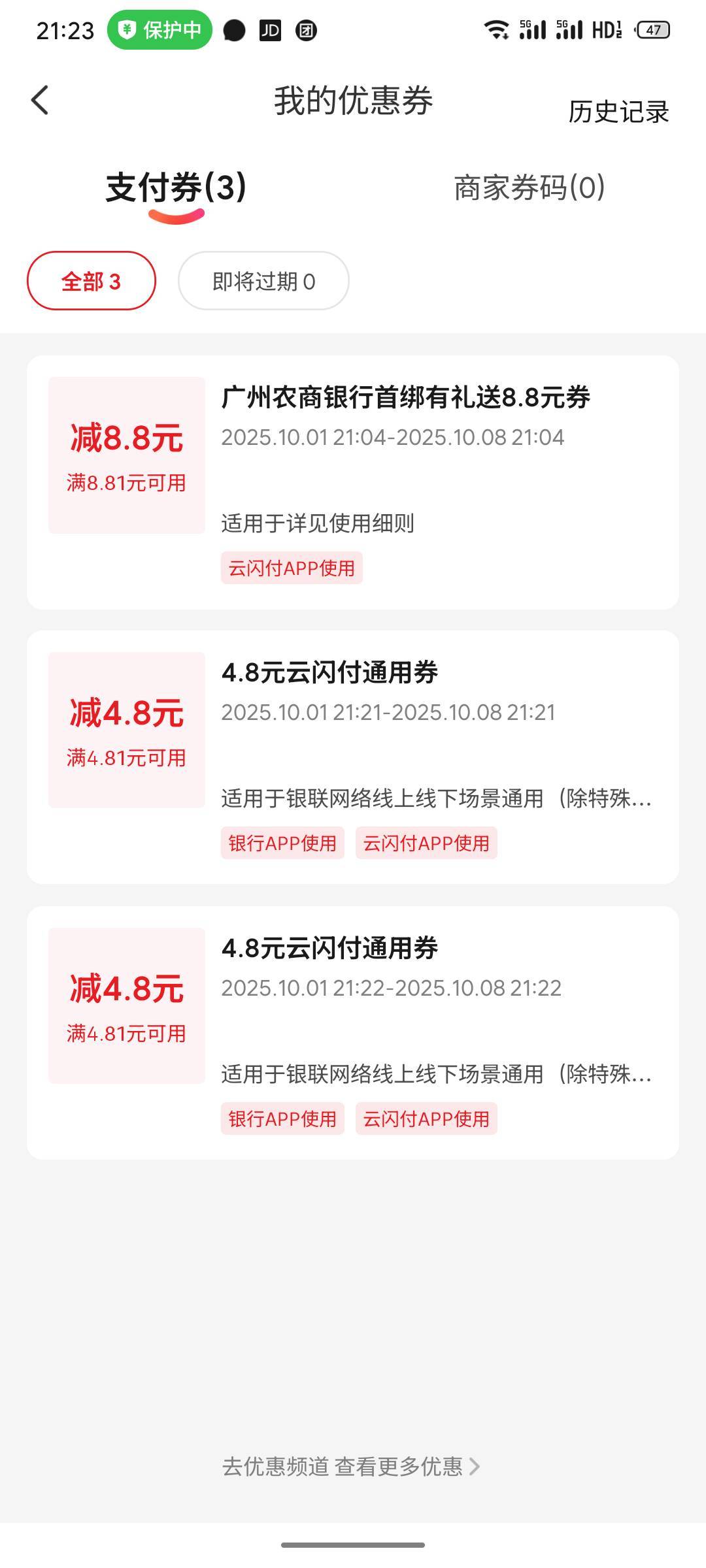Switch to the 商家券码(0) tab
The height and width of the screenshot is (1568, 706).
point(529,188)
